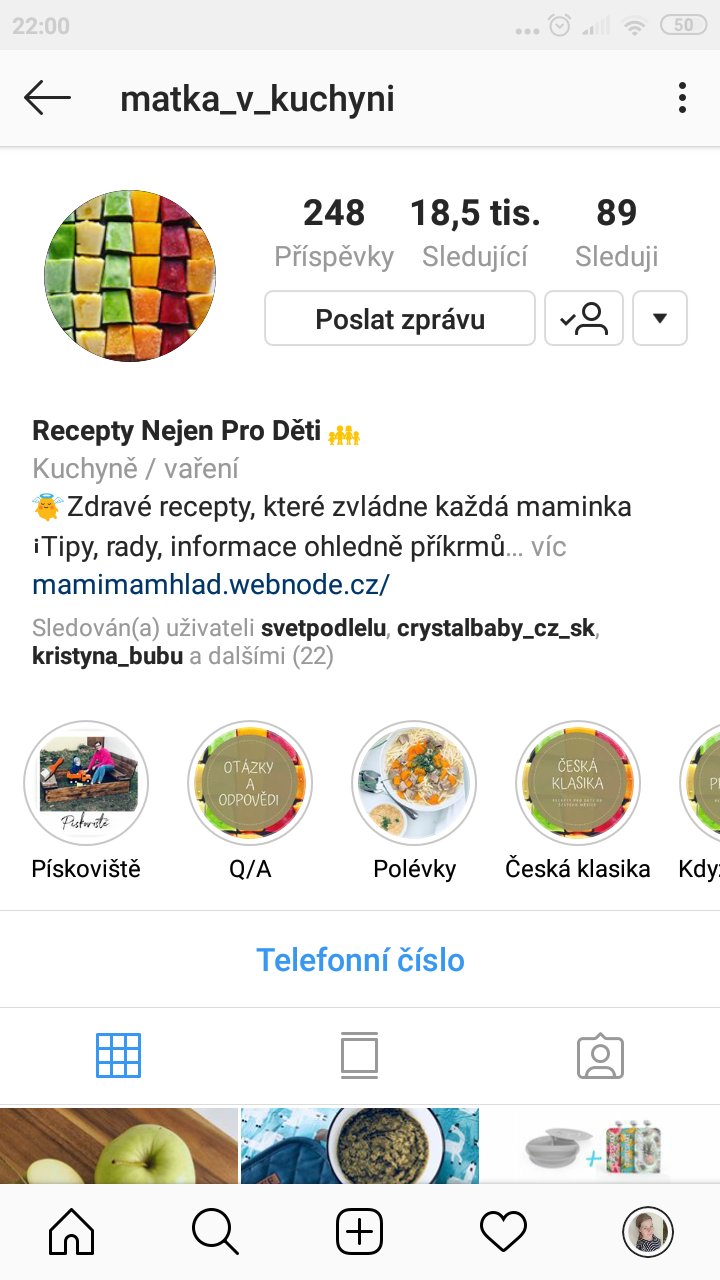This screenshot has width=720, height=1280.
Task: Tap the Poslat zprávu button
Action: (x=400, y=319)
